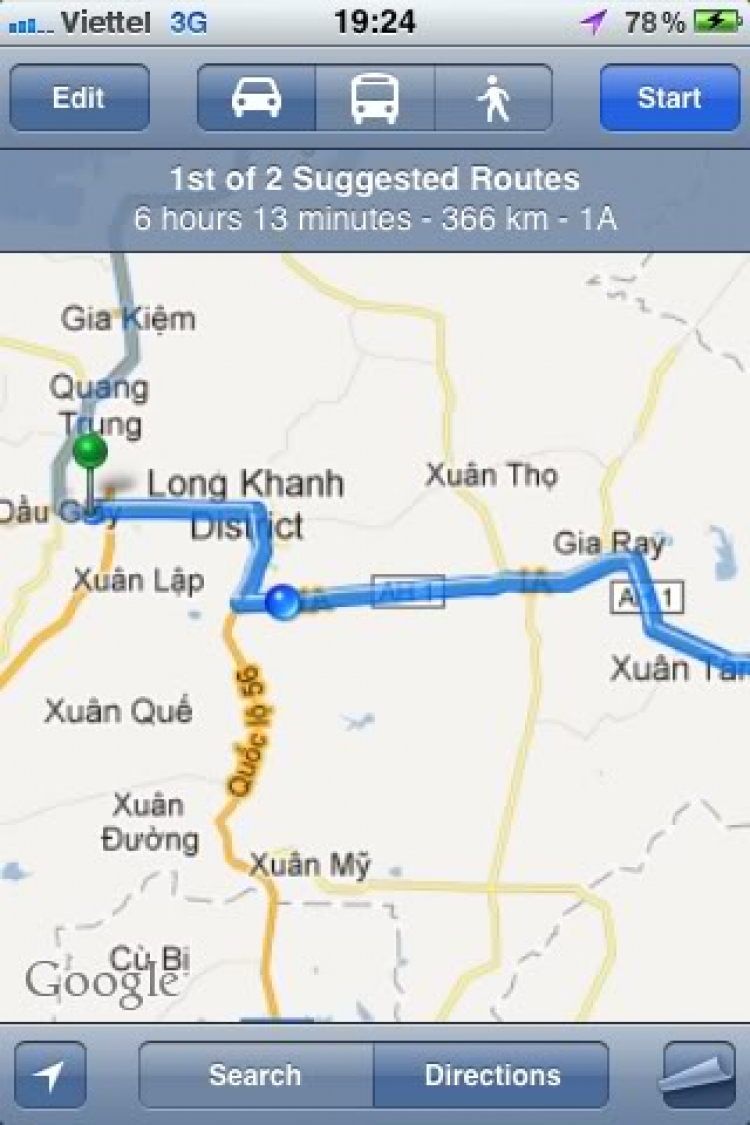Switch to walking directions mode
This screenshot has width=750, height=1125.
[x=493, y=98]
